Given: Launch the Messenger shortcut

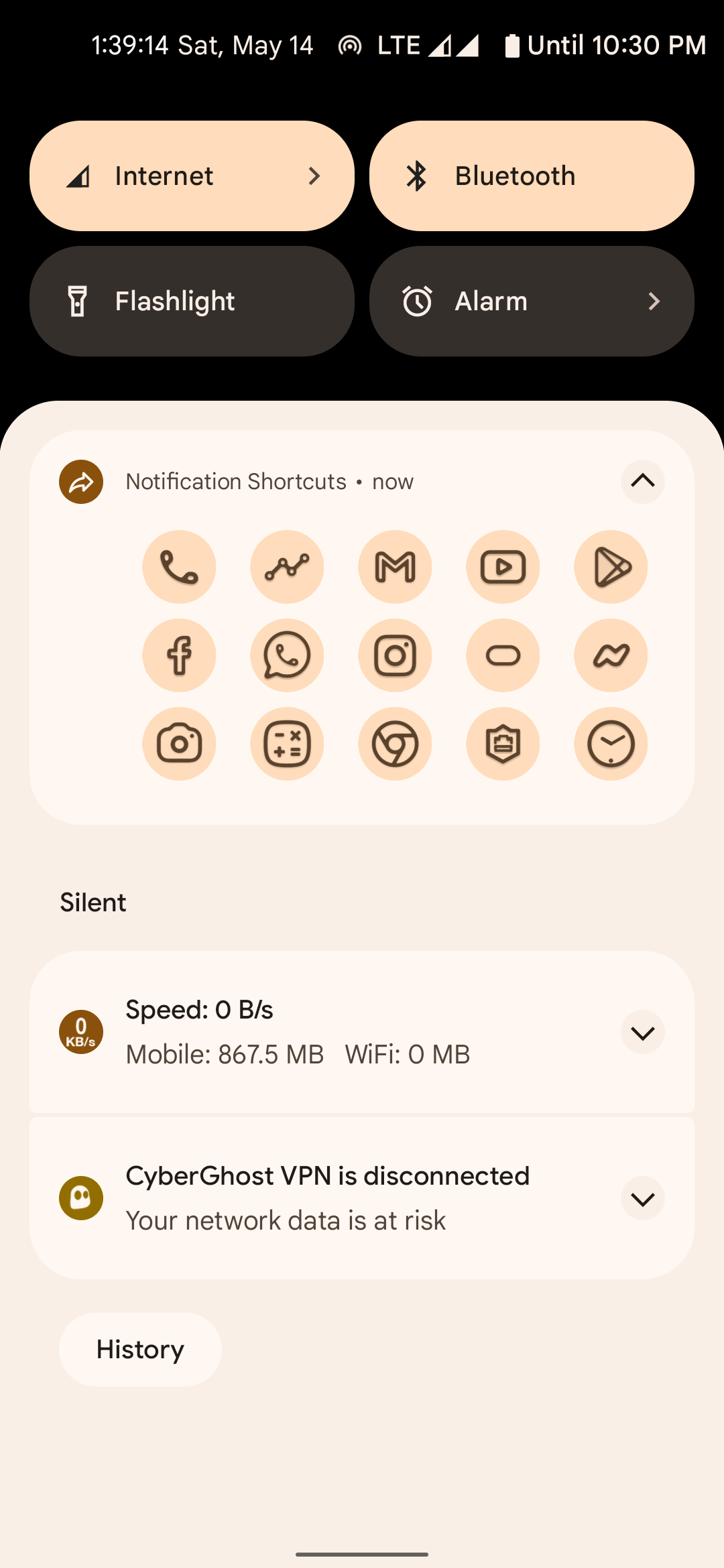Looking at the screenshot, I should (x=611, y=655).
